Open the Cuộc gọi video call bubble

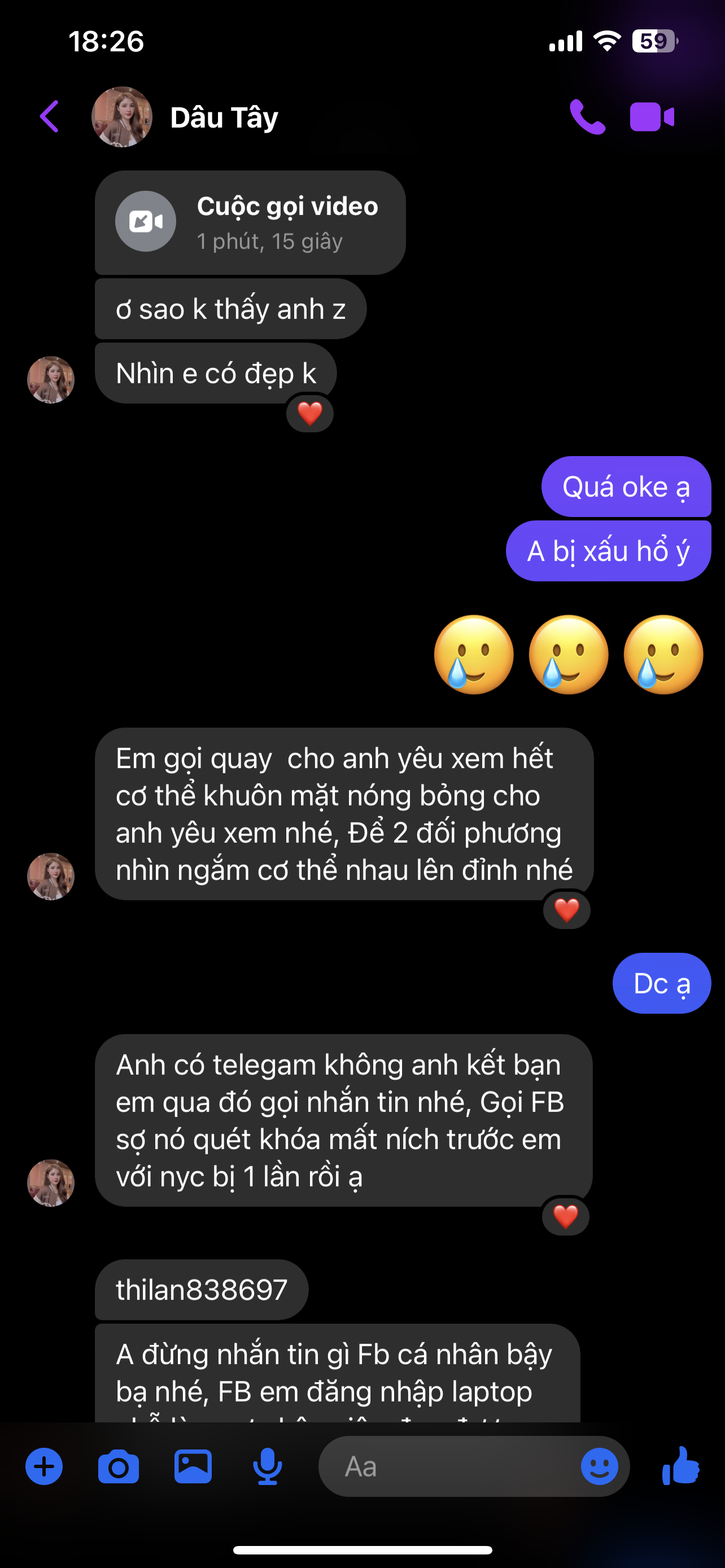(250, 222)
